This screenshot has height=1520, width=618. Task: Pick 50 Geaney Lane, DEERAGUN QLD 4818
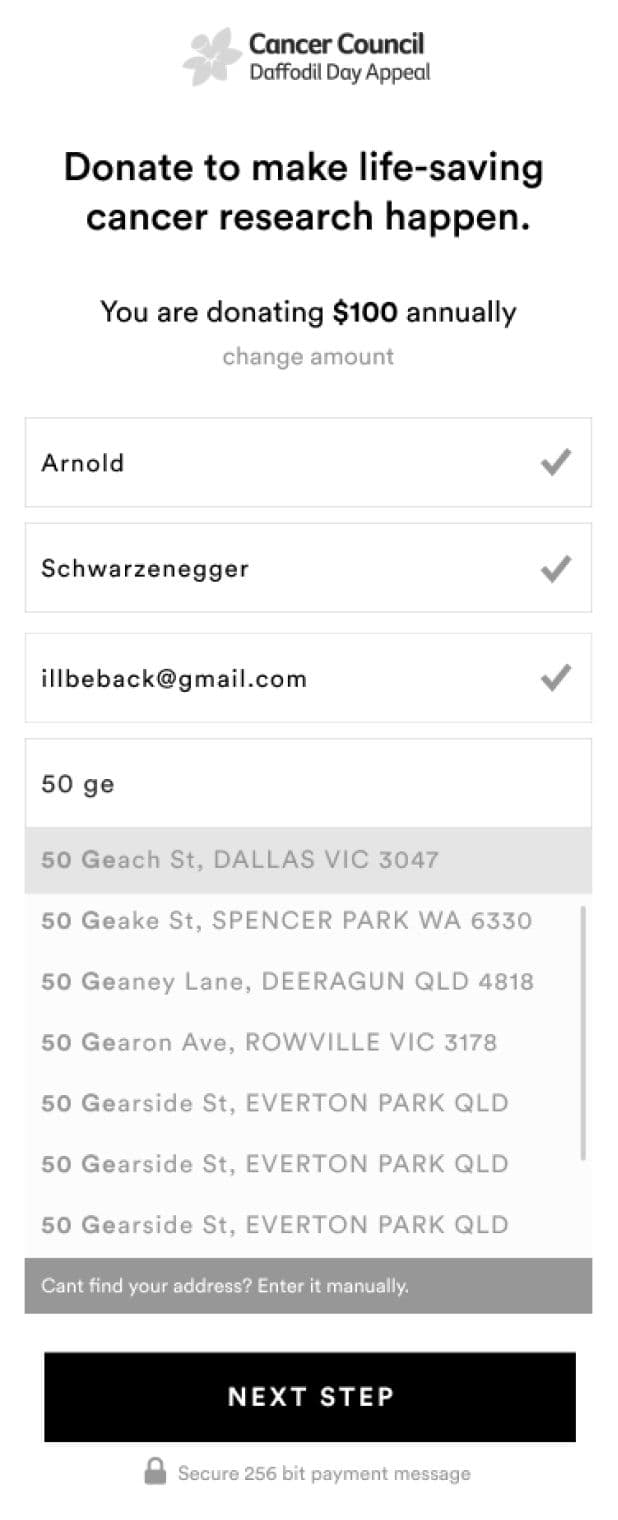(287, 982)
